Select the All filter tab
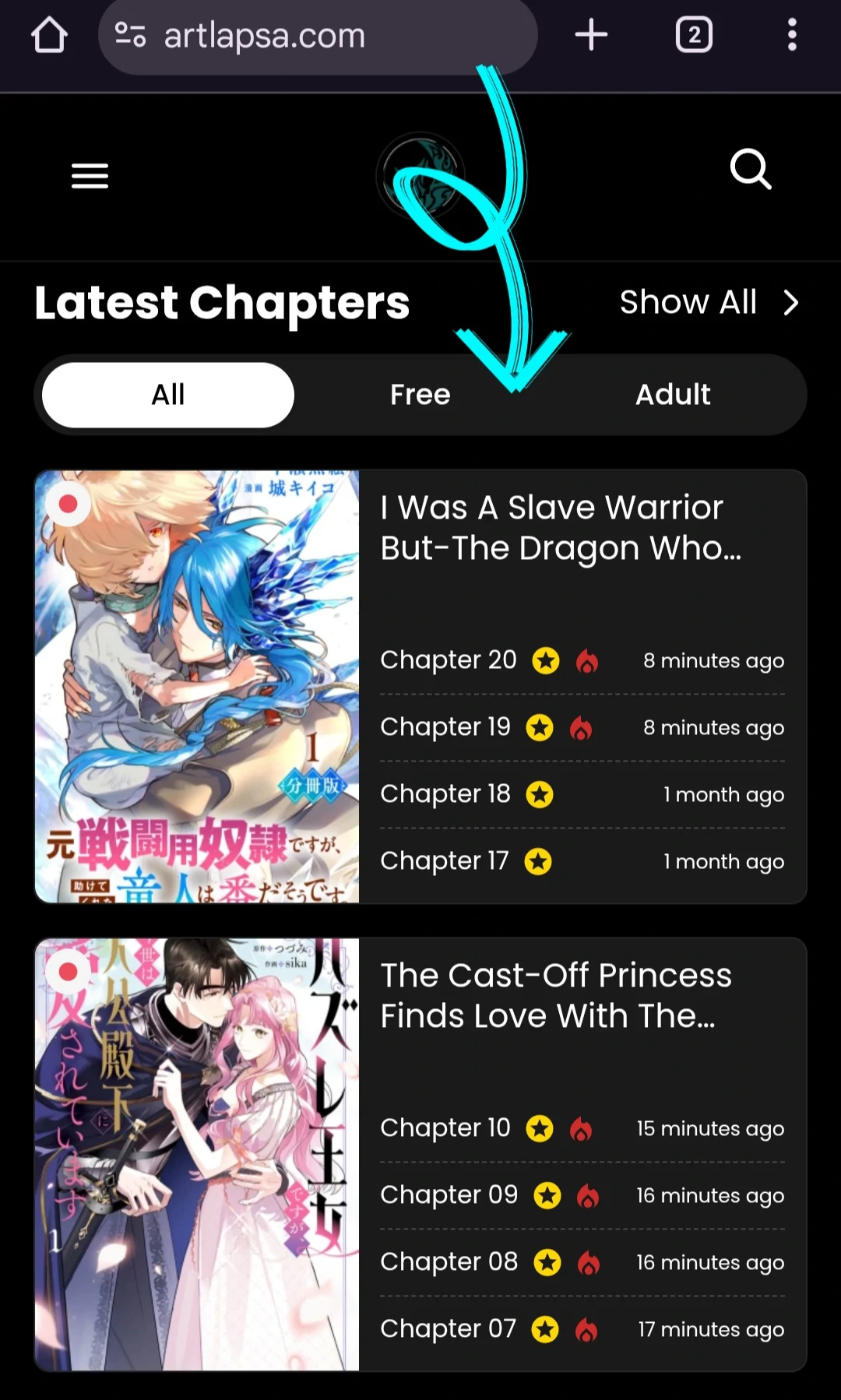841x1400 pixels. (168, 395)
